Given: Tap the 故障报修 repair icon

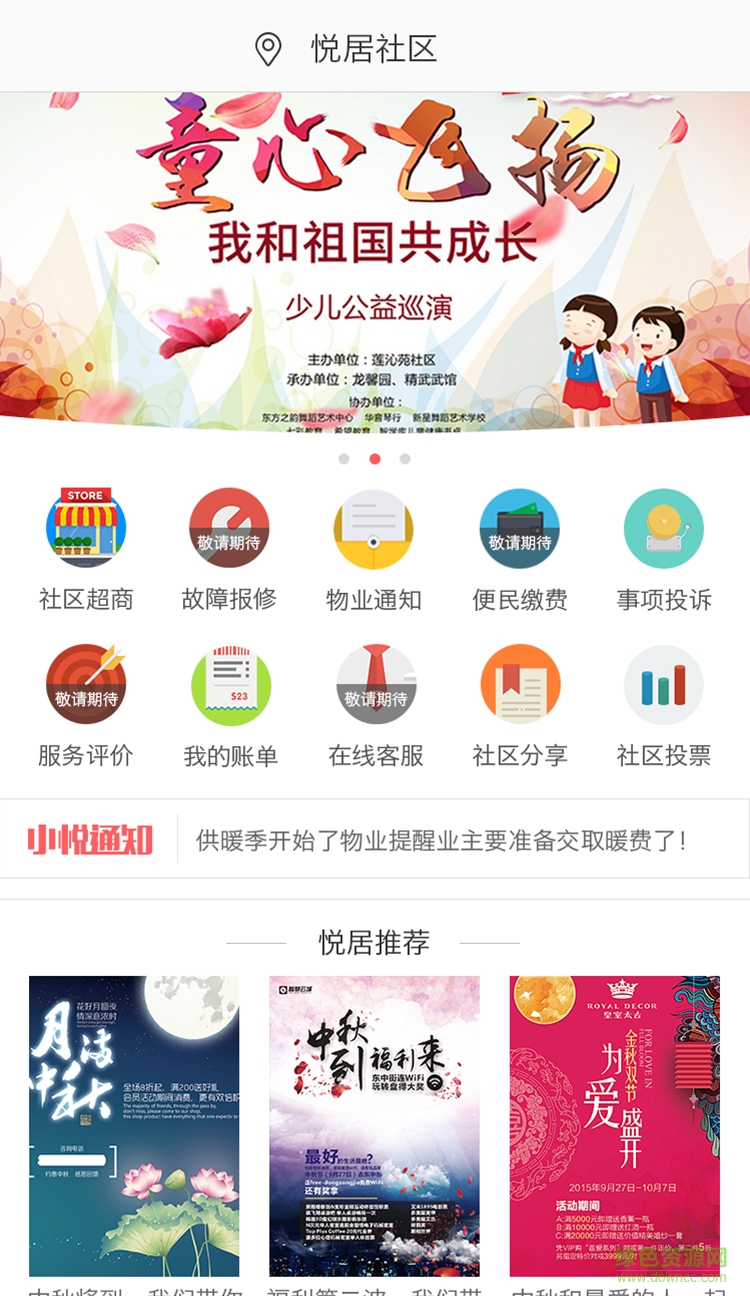Looking at the screenshot, I should point(229,528).
